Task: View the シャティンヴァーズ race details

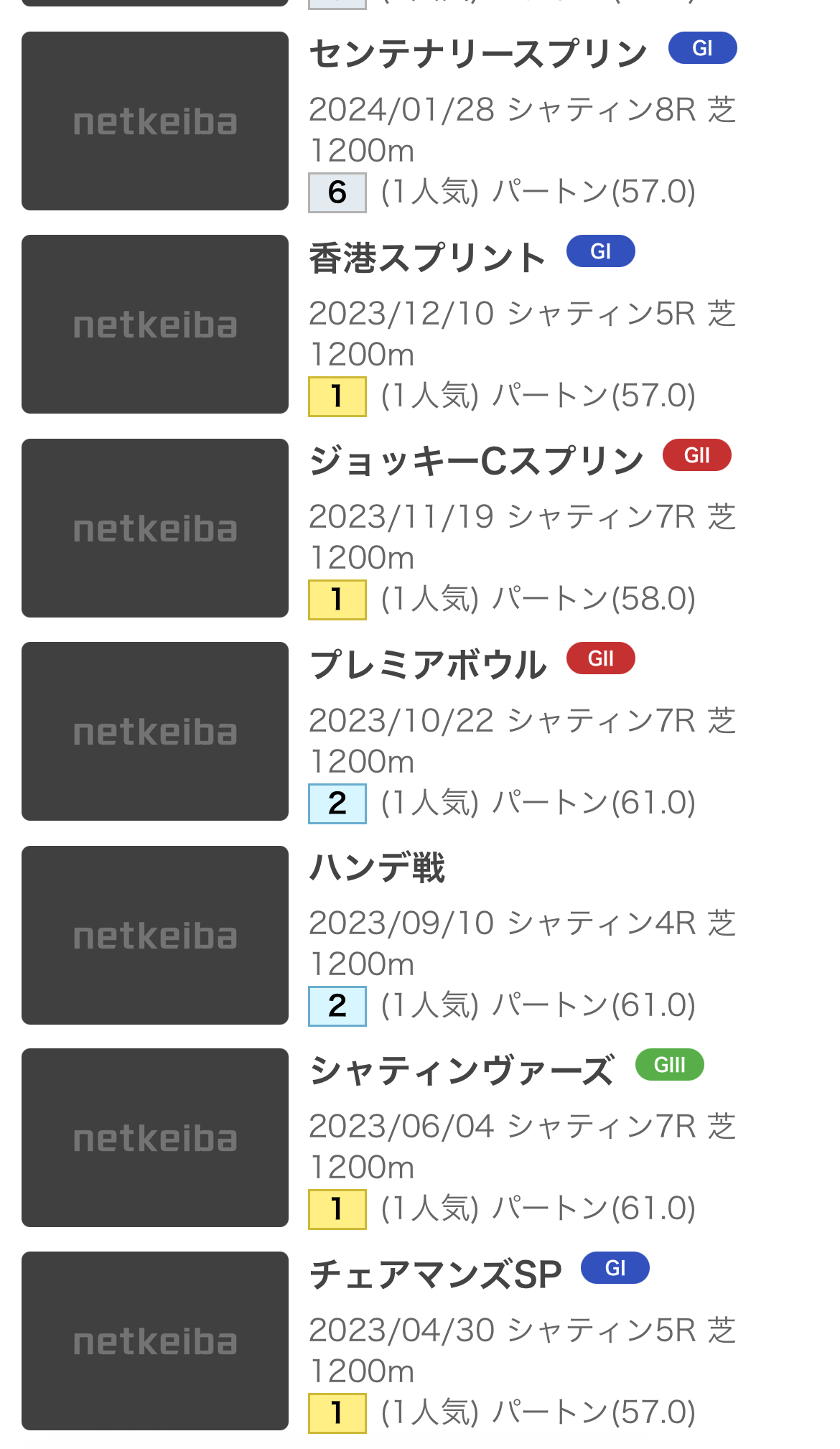Action: point(462,1071)
